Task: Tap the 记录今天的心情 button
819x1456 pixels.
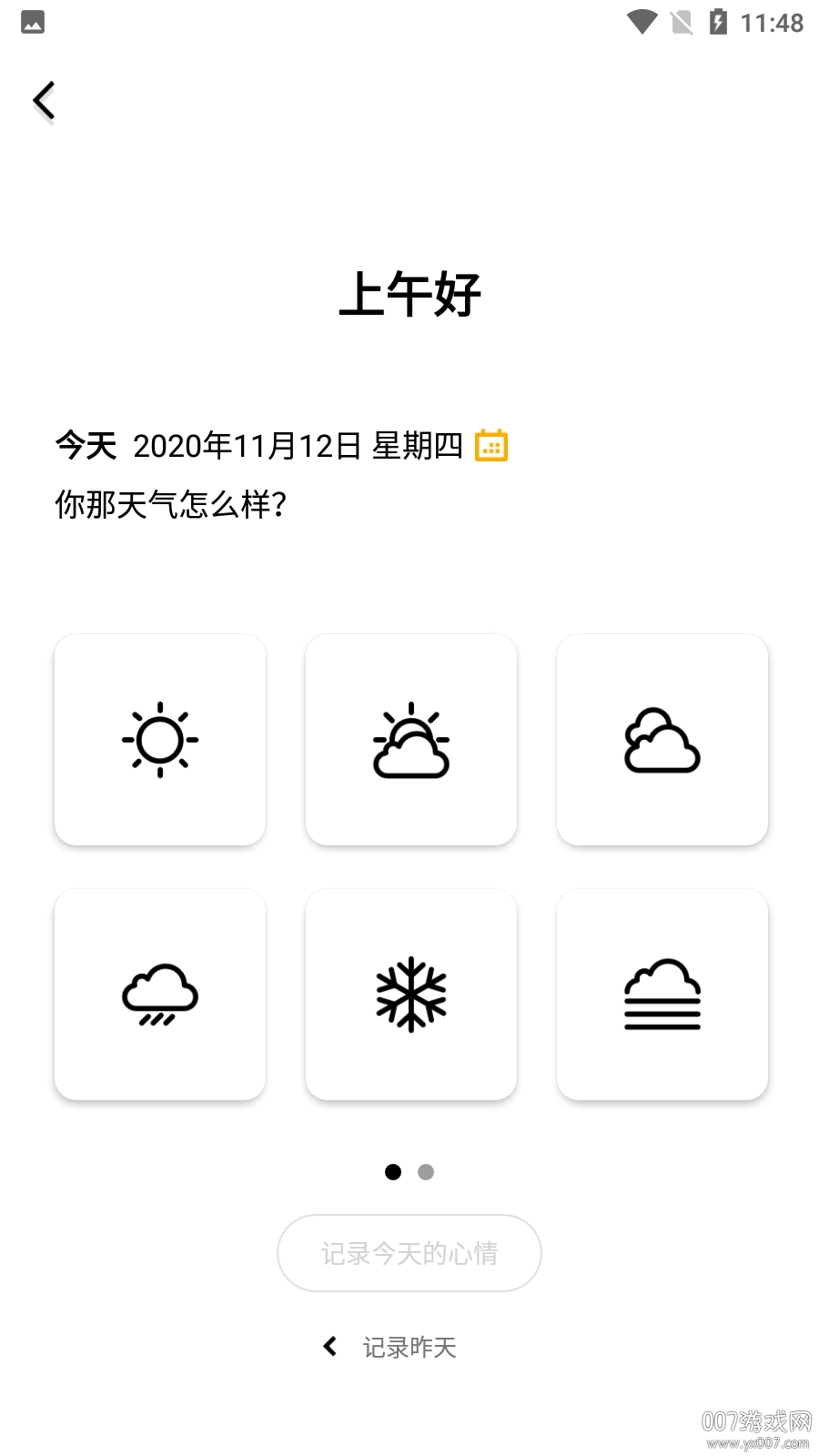Action: tap(409, 1253)
